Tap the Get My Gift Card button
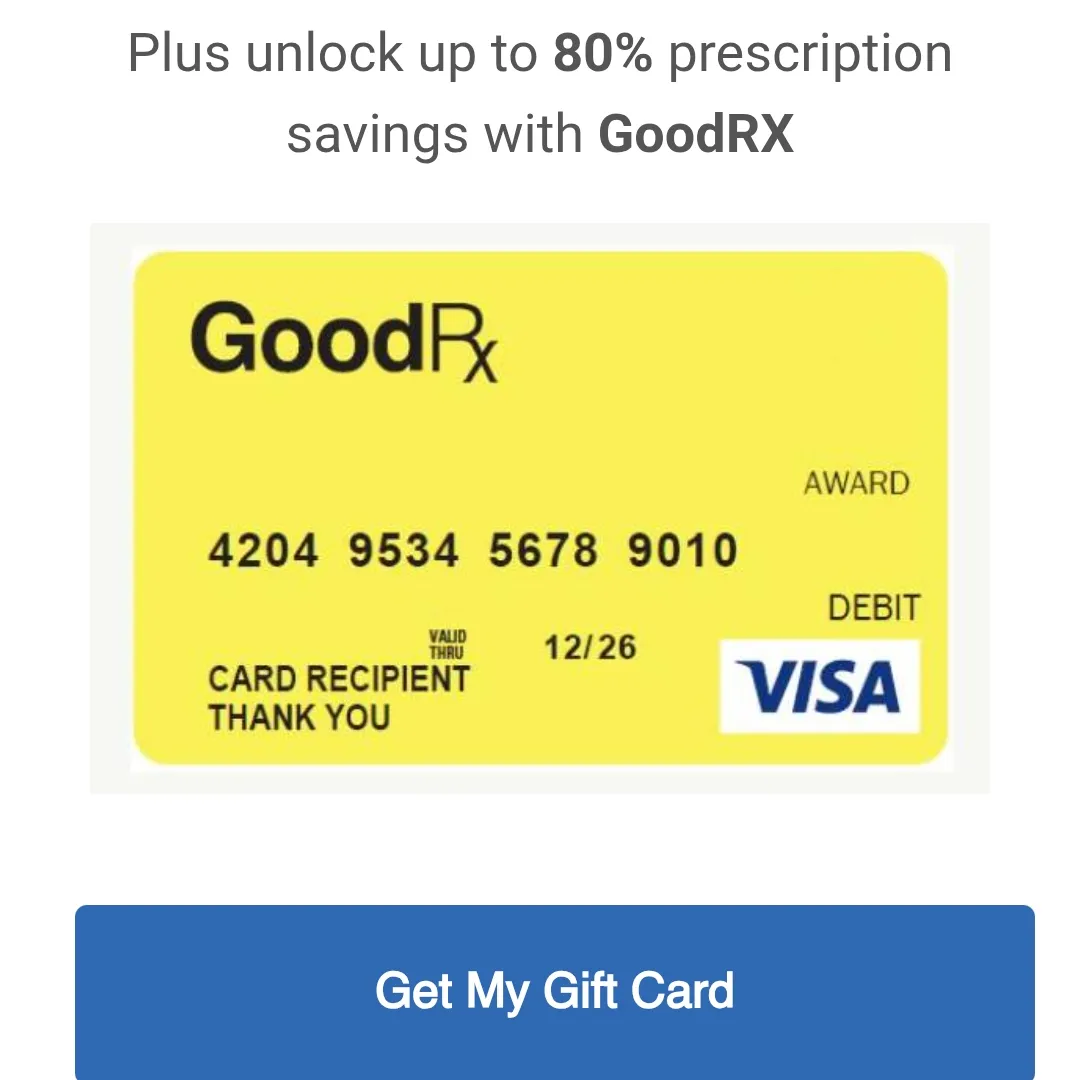Viewport: 1080px width, 1080px height. 555,990
